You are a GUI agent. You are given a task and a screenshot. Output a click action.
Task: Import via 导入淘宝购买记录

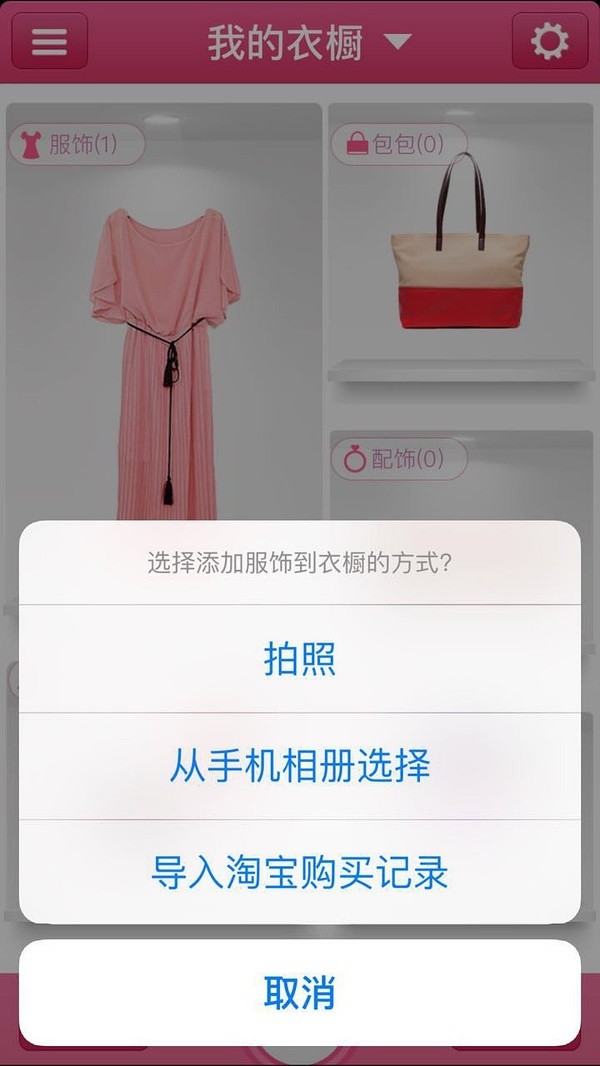(x=299, y=873)
